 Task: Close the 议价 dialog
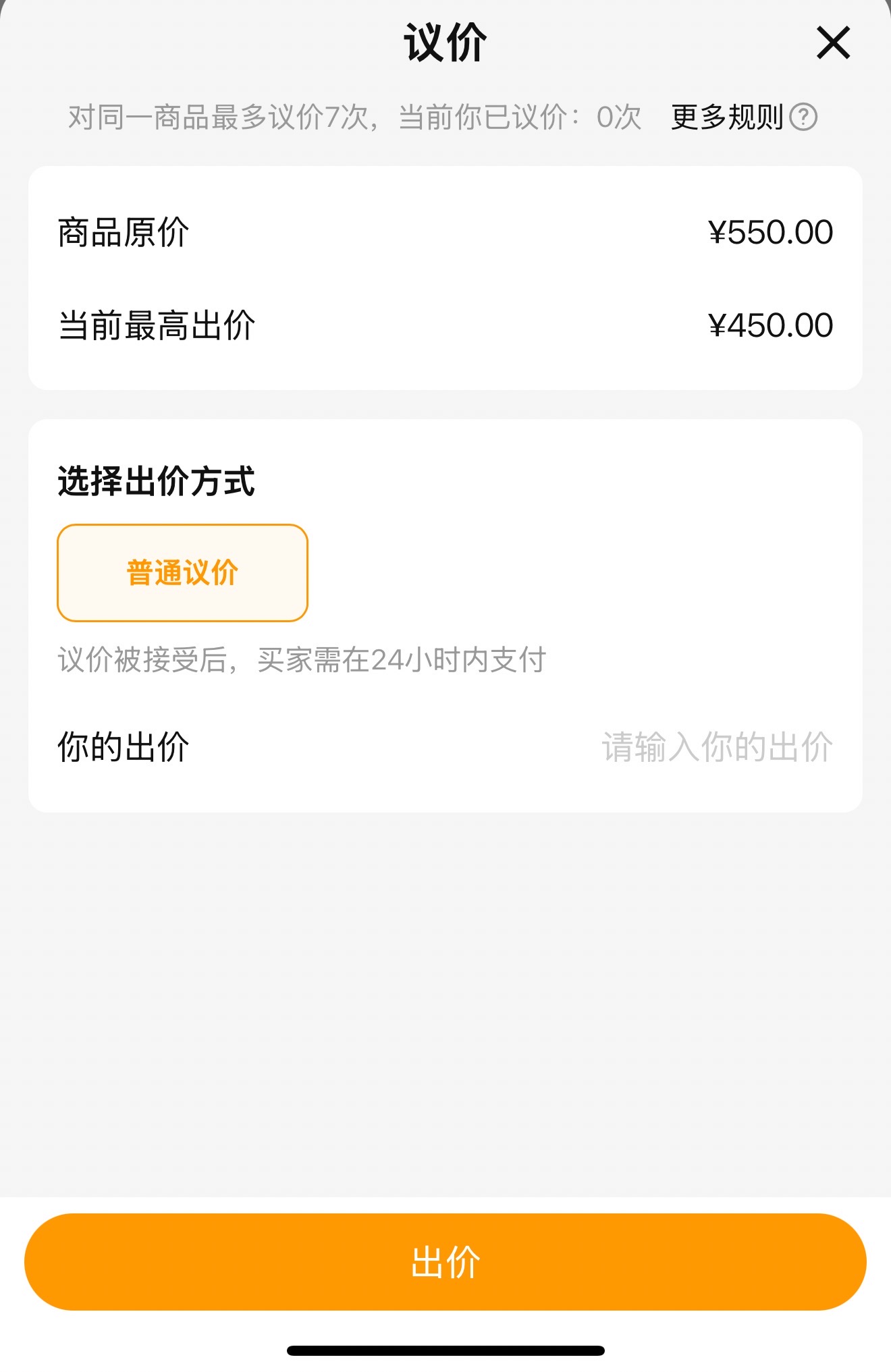833,43
